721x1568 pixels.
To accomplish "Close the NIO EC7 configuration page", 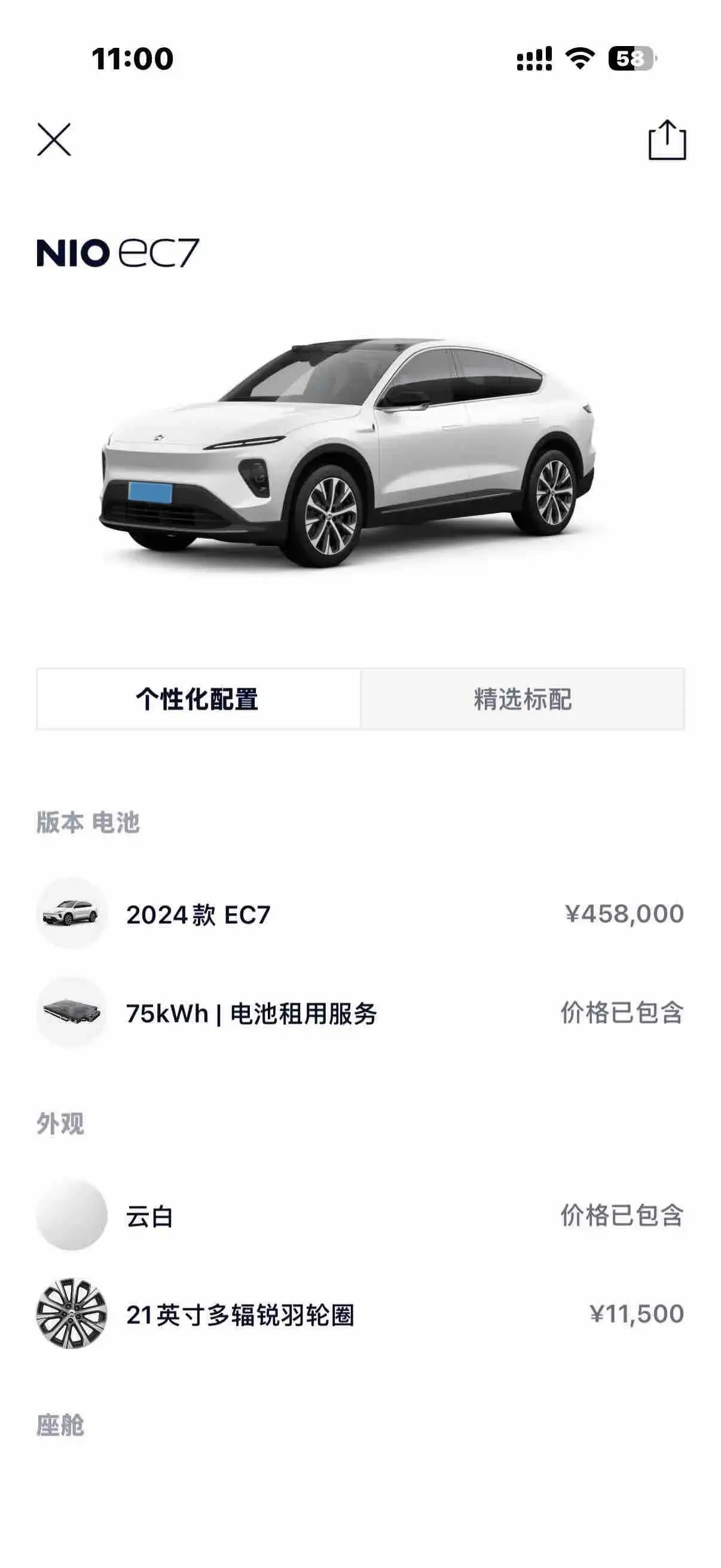I will tap(54, 139).
